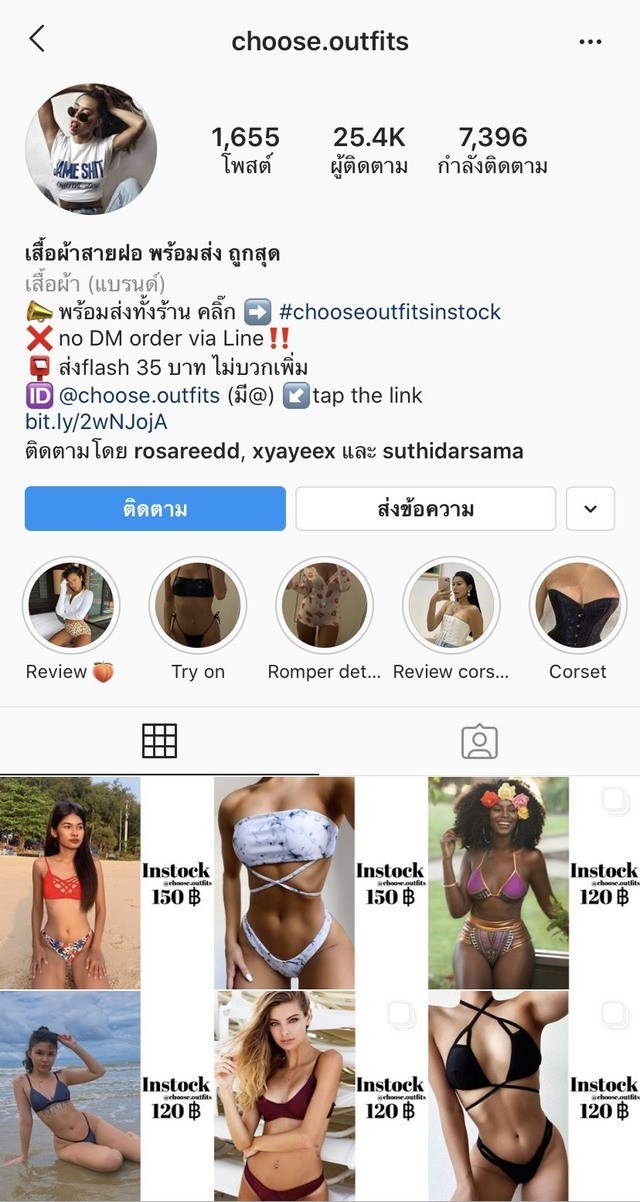View the 25.4K followers list
Viewport: 640px width, 1202px height.
369,149
